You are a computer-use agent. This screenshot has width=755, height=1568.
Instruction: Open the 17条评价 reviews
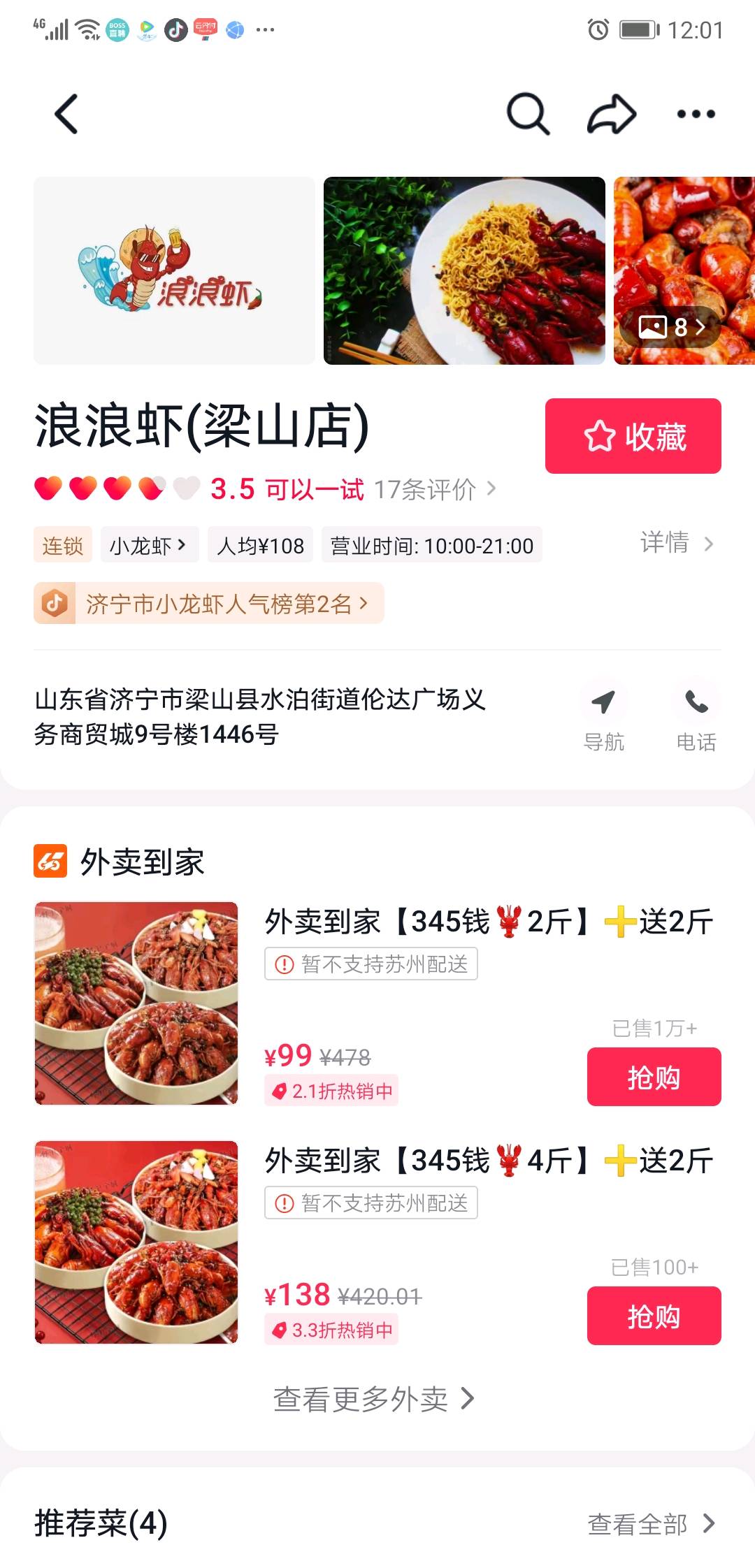point(435,489)
